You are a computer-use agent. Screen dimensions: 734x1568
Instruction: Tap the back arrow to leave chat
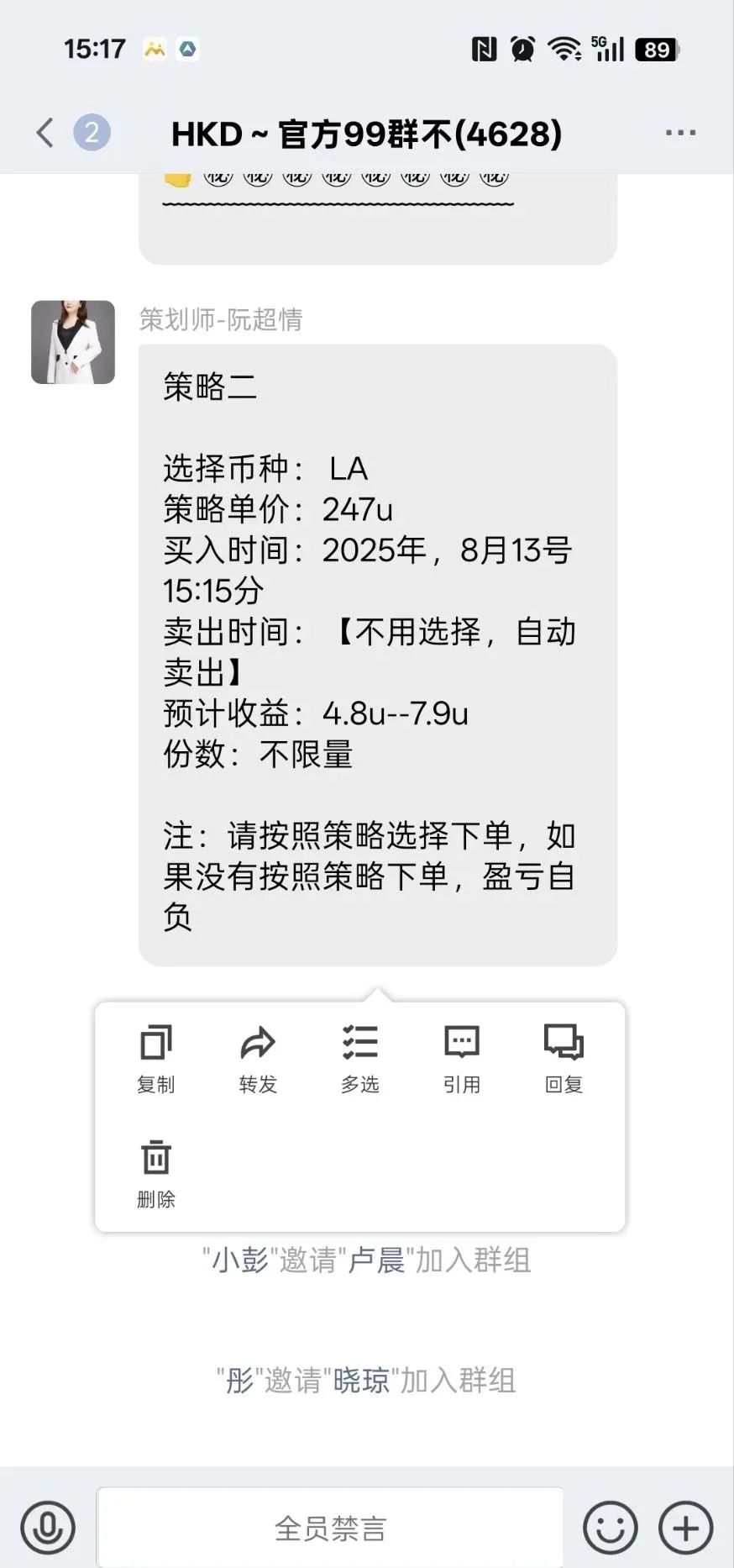pyautogui.click(x=45, y=132)
